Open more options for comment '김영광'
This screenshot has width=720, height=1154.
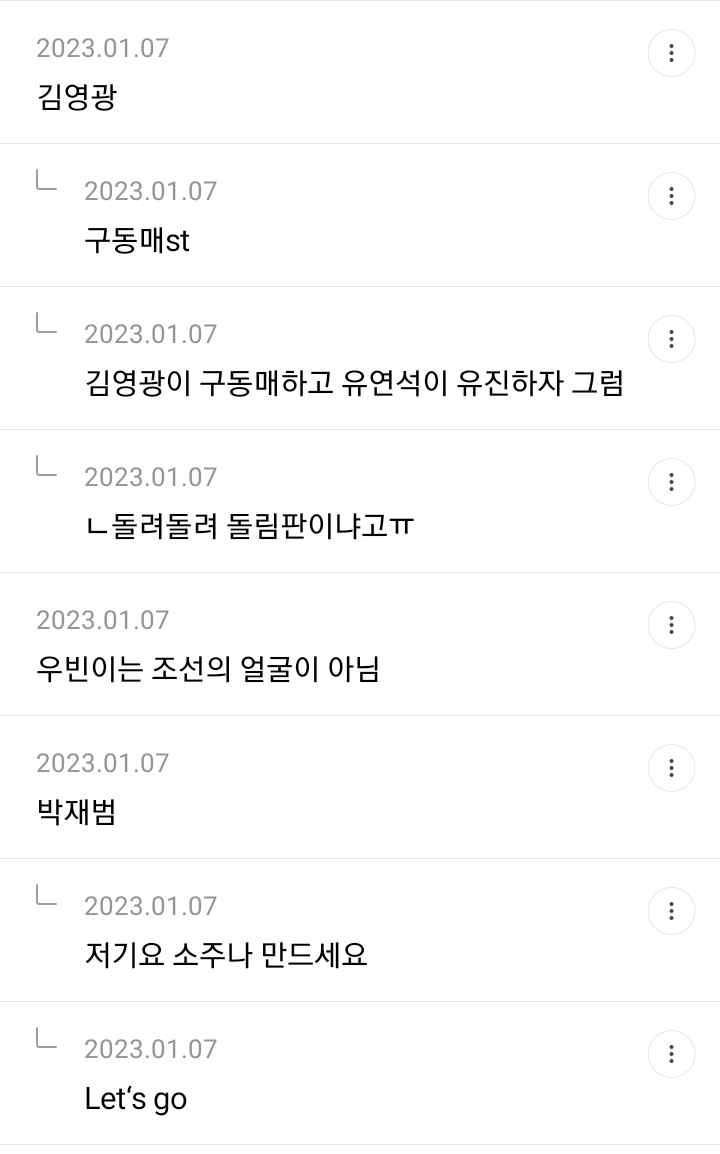pos(671,53)
